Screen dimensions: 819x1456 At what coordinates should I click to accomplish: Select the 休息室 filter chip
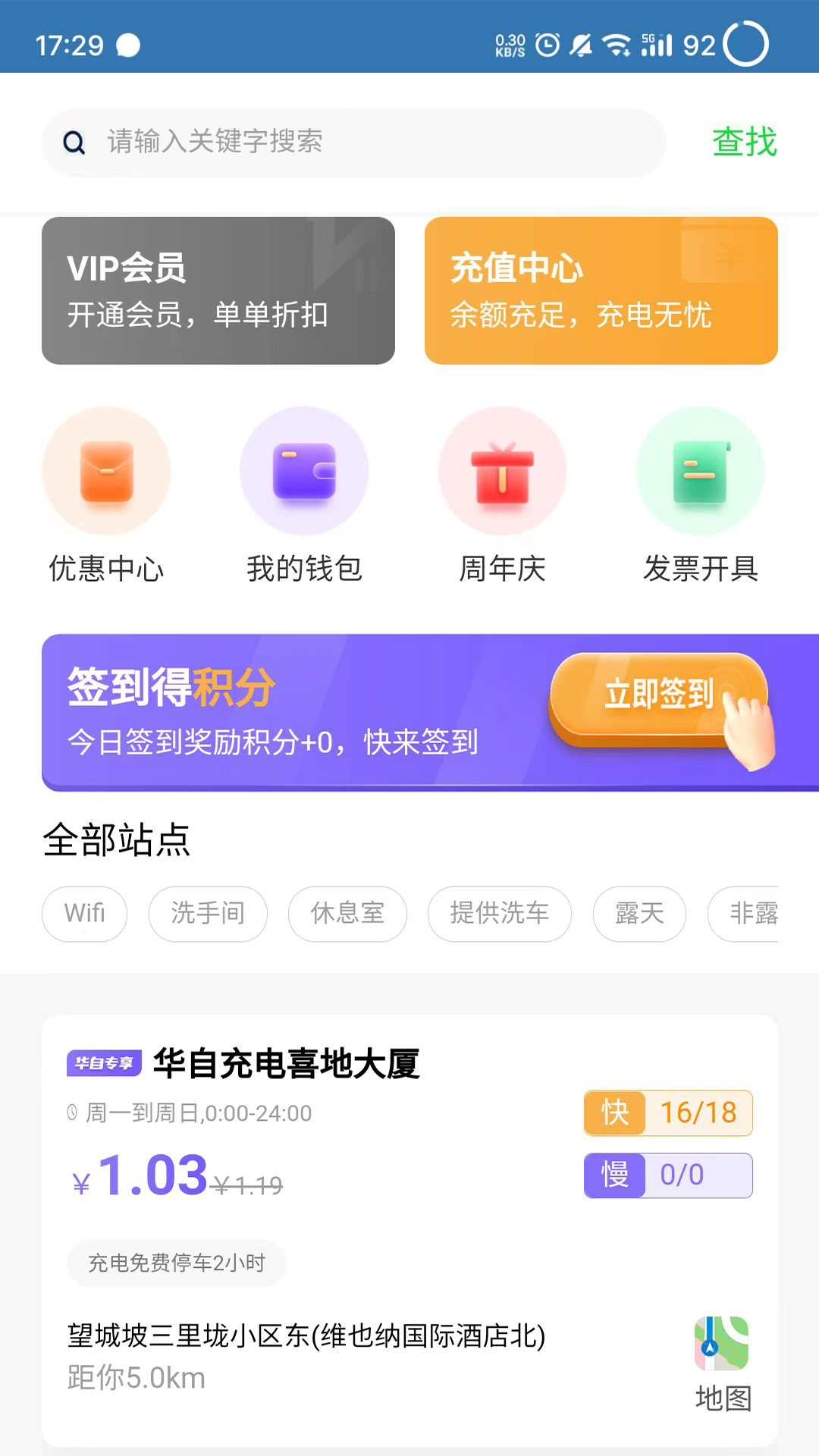coord(347,914)
